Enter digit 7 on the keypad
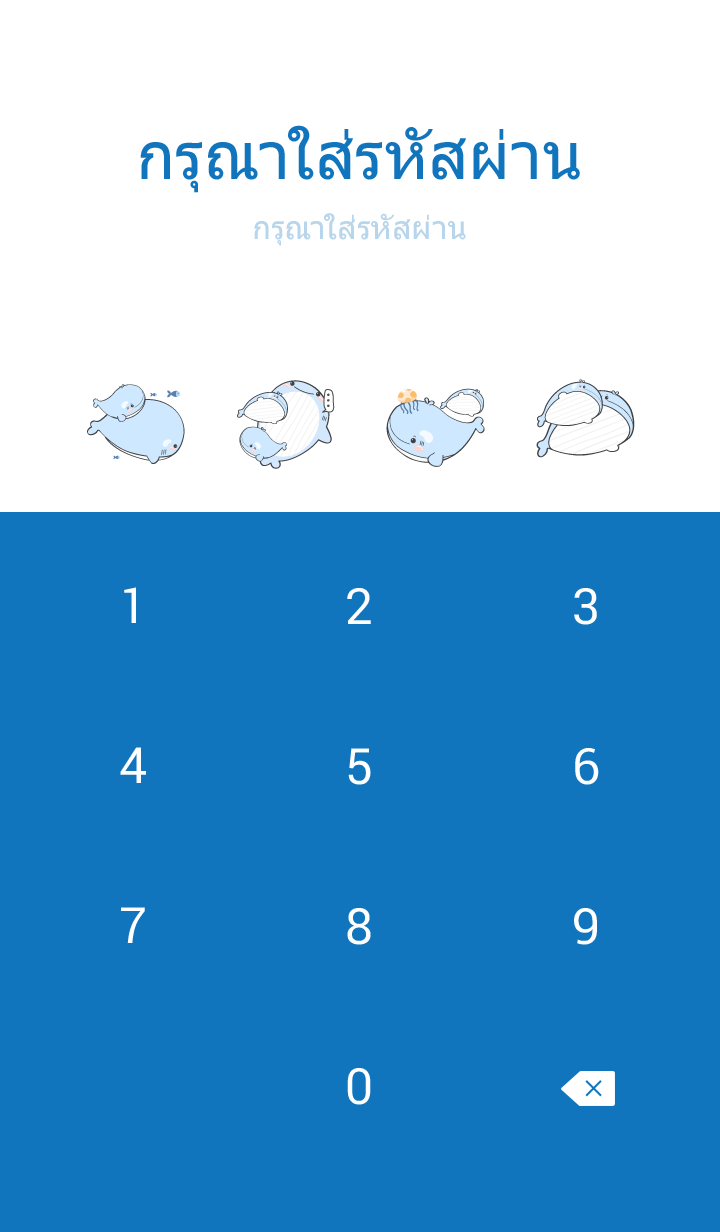 point(132,927)
